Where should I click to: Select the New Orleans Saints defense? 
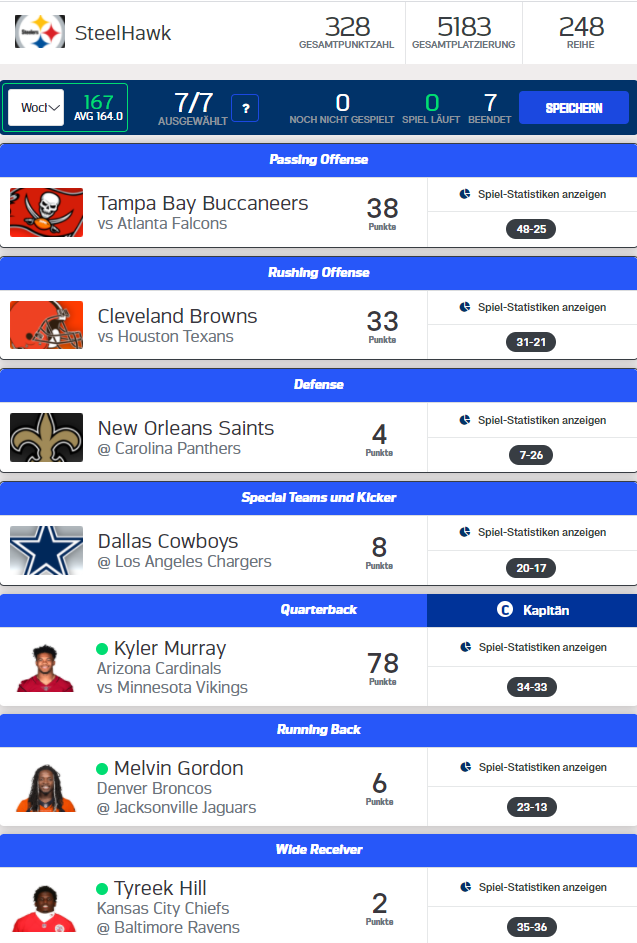(185, 437)
